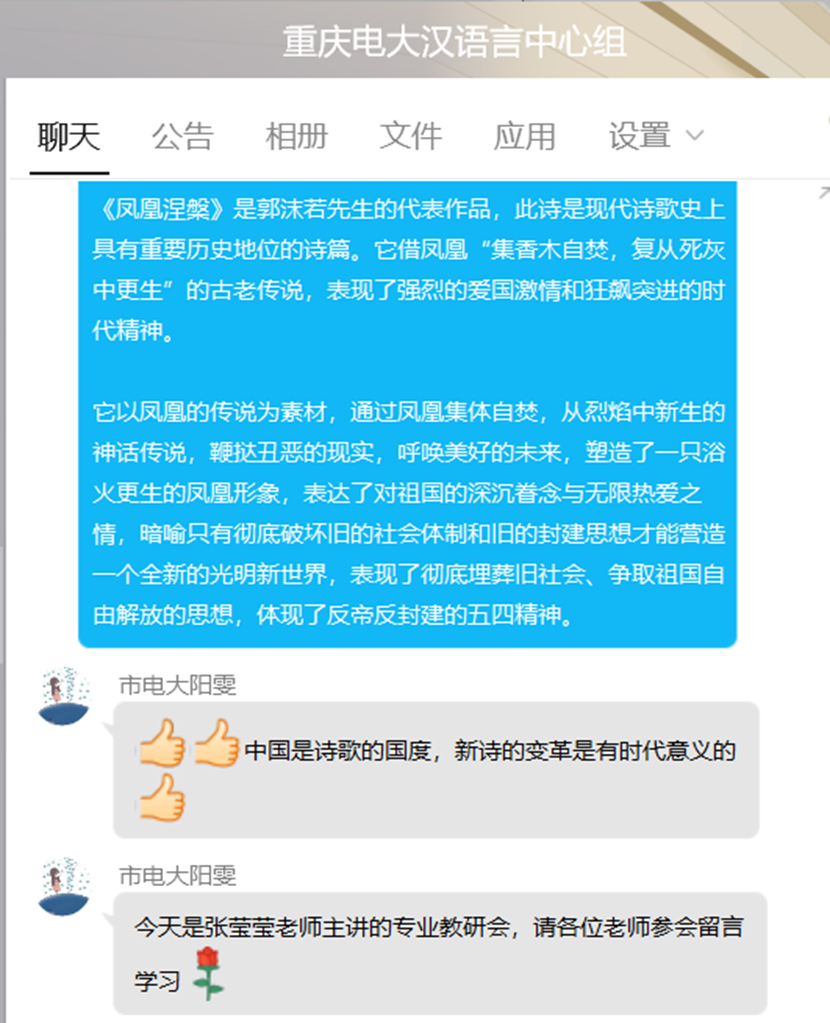Open the 文件 tab

410,136
